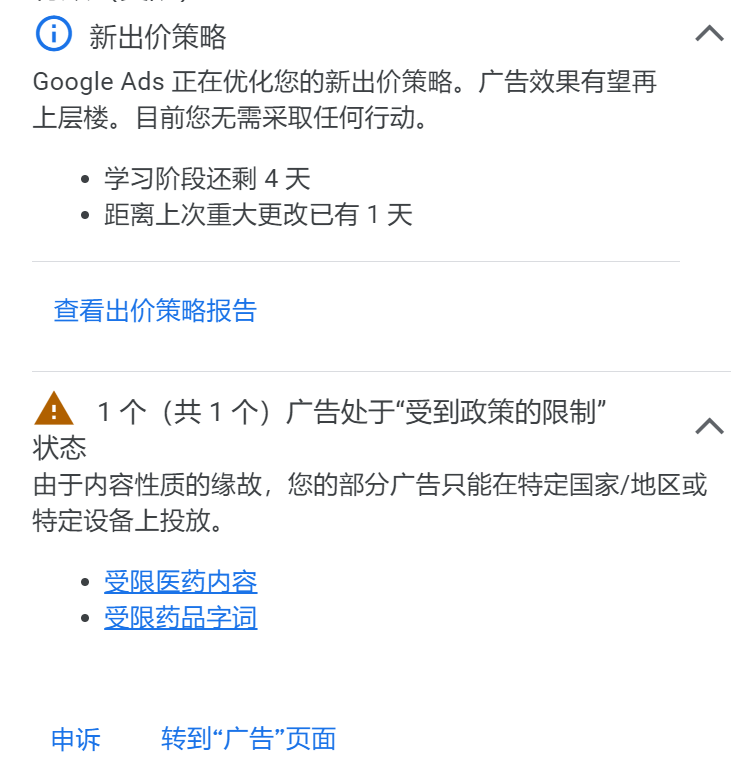Click the 申诉 appeal button
Viewport: 753px width, 776px height.
pos(74,738)
